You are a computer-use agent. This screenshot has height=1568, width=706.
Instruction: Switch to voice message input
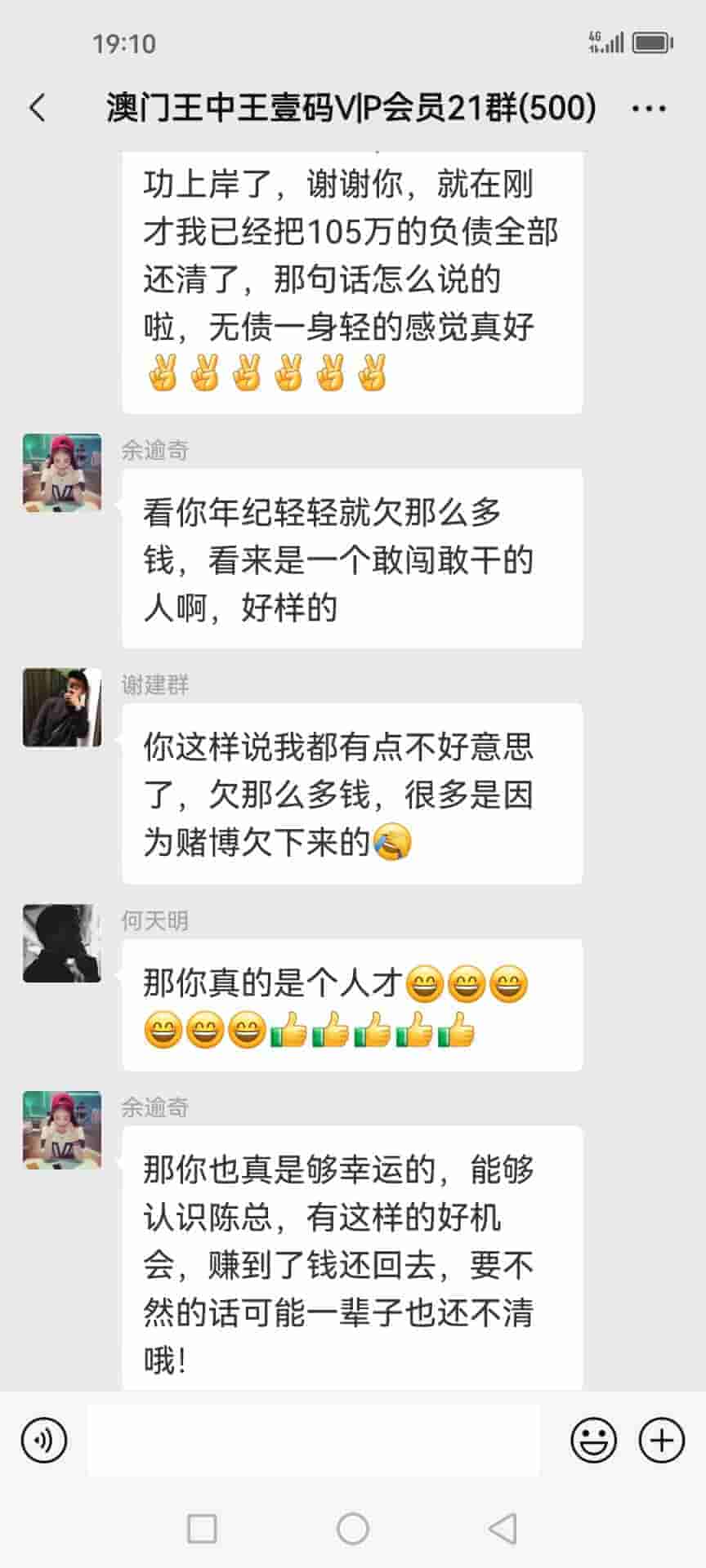tap(44, 1440)
